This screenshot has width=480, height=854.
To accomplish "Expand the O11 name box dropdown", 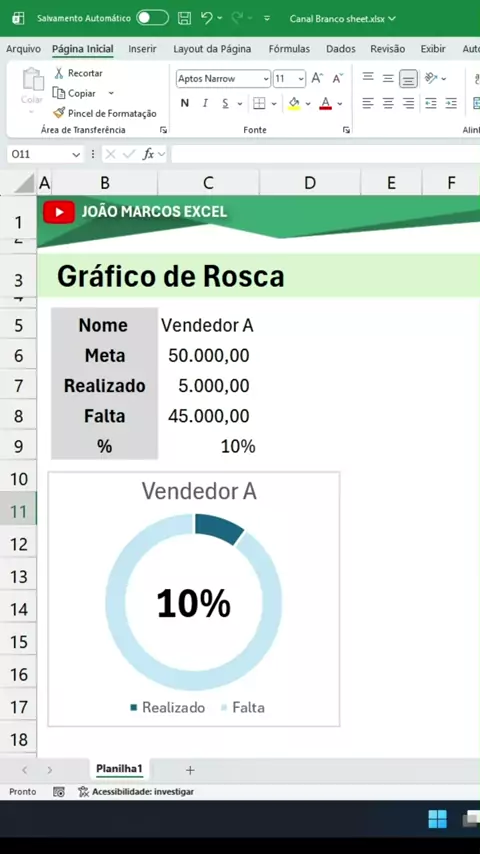I will click(x=76, y=155).
